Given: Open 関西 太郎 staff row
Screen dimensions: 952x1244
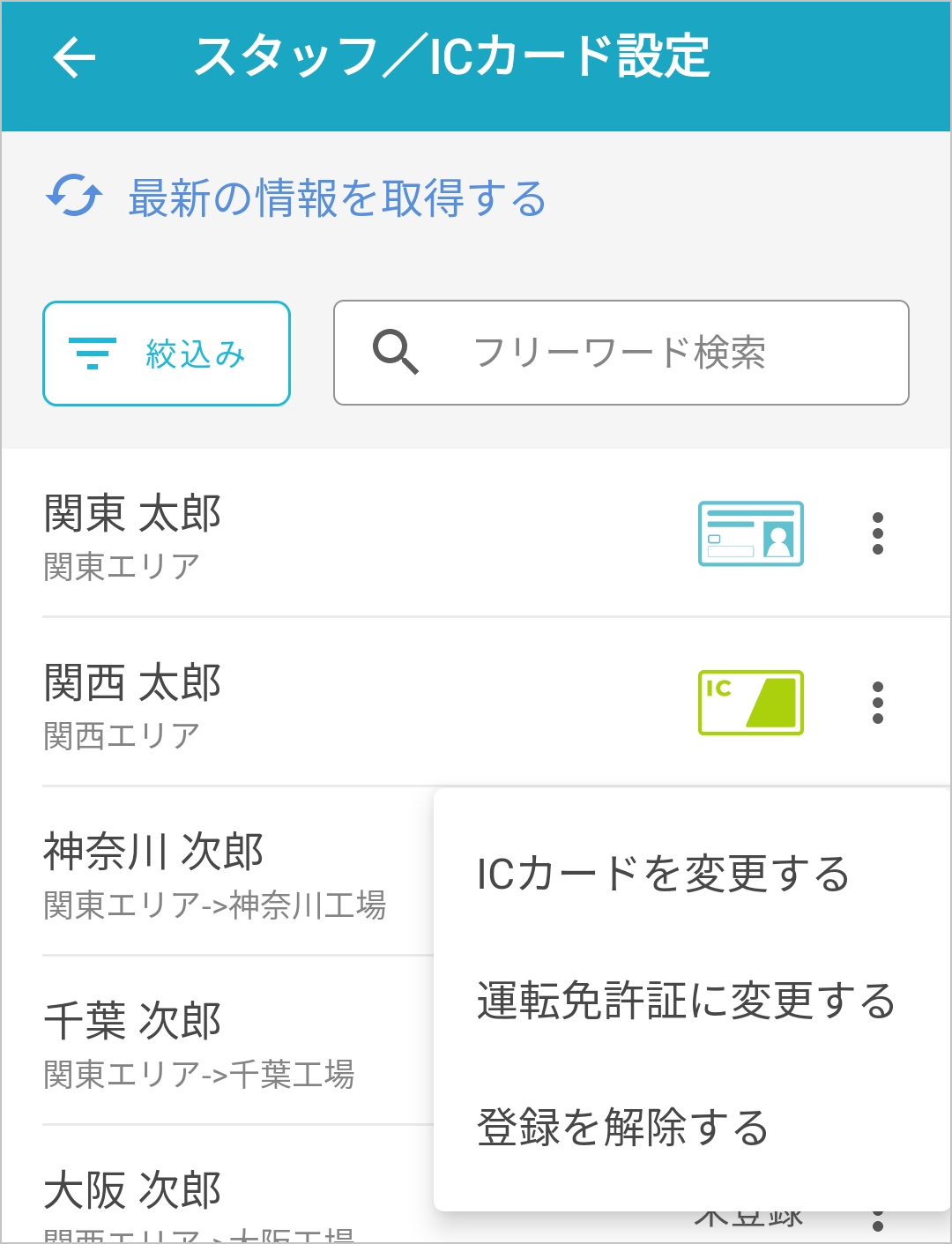Looking at the screenshot, I should click(x=353, y=703).
